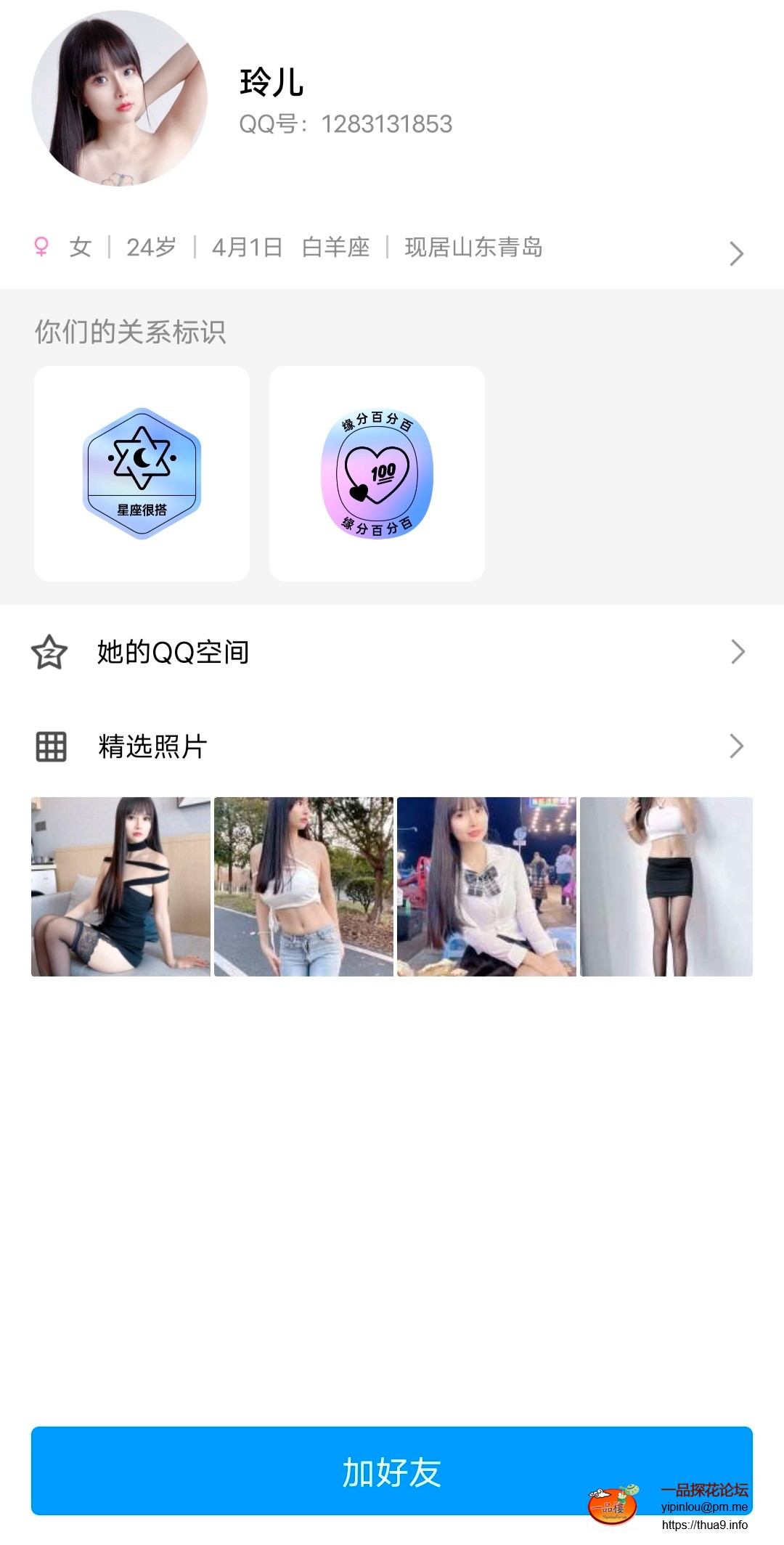Open featured photo with white shirt at night

486,886
